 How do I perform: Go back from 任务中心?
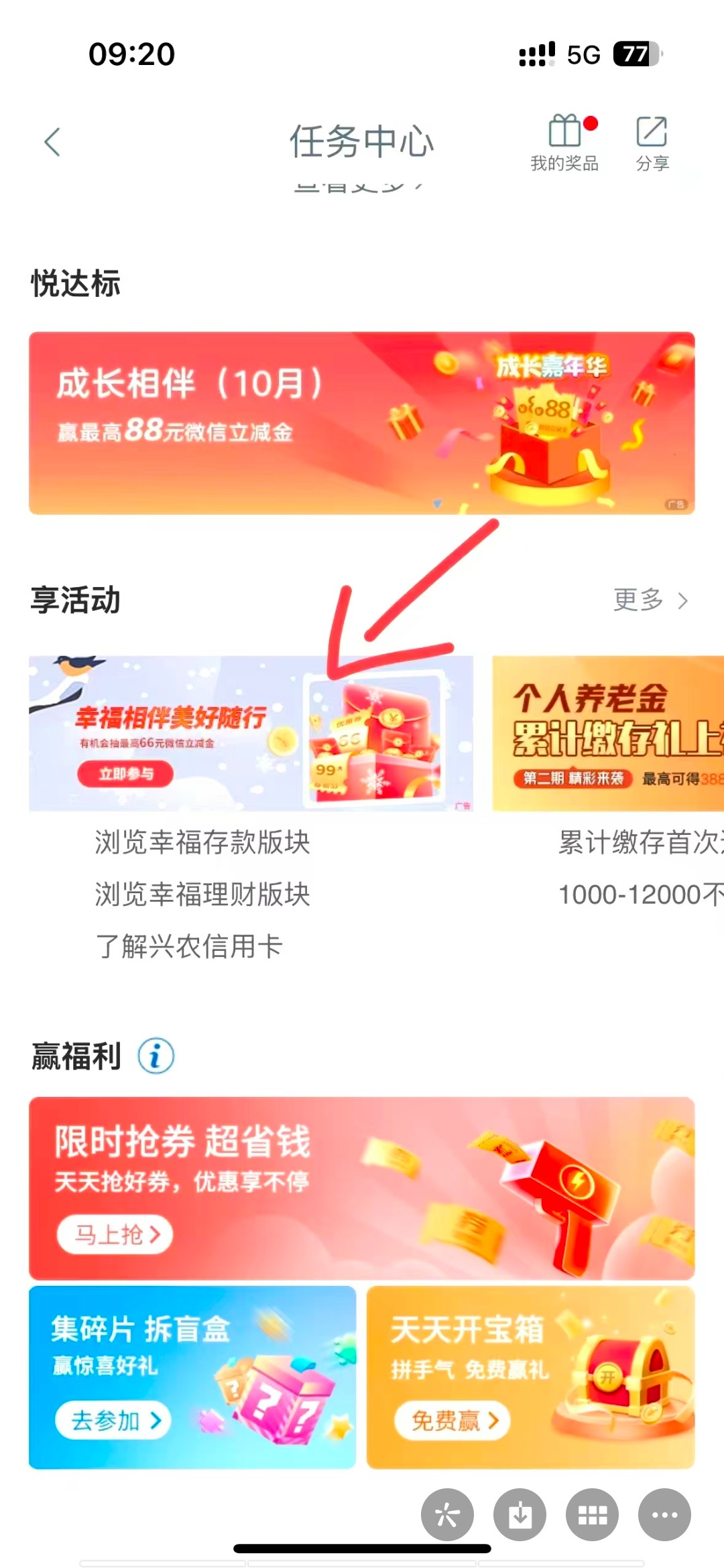pyautogui.click(x=52, y=142)
